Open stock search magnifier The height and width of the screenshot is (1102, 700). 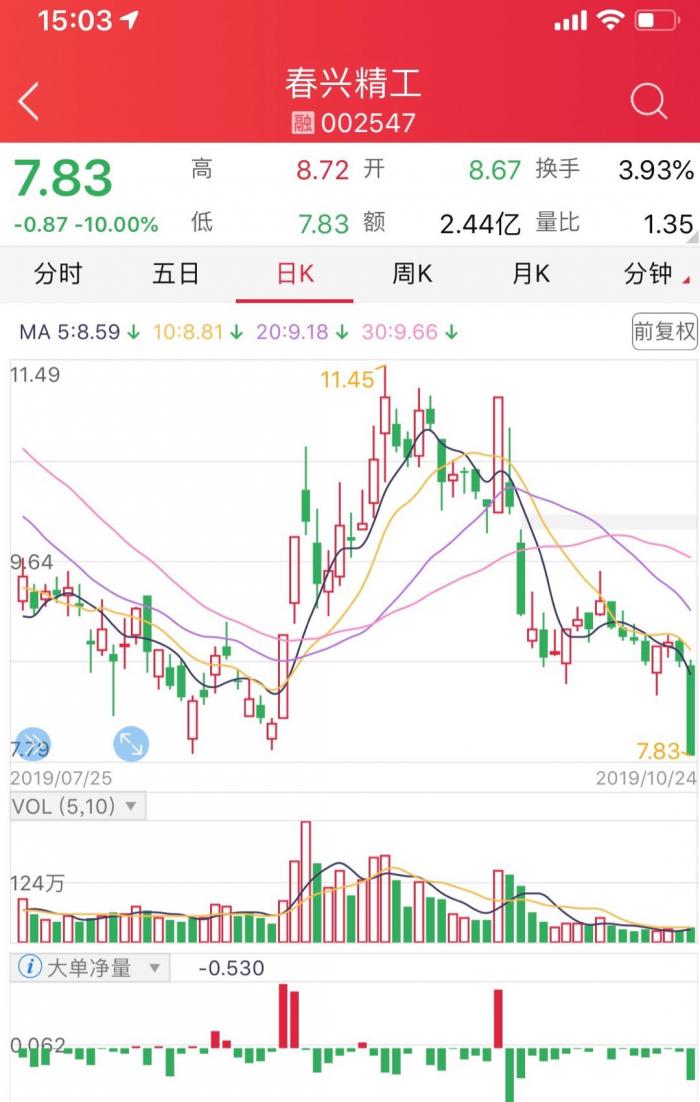click(649, 101)
